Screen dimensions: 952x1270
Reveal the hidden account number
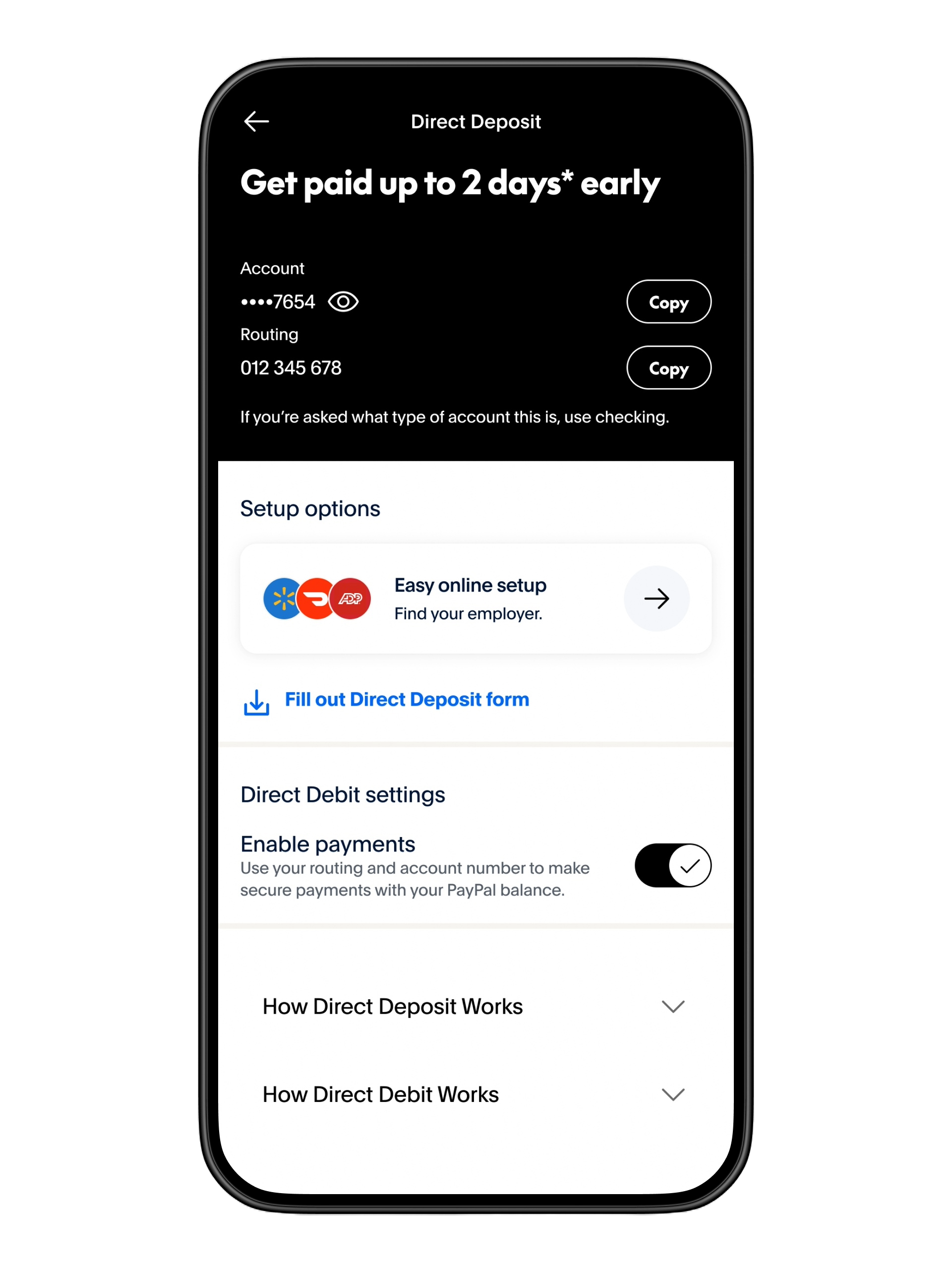click(343, 302)
